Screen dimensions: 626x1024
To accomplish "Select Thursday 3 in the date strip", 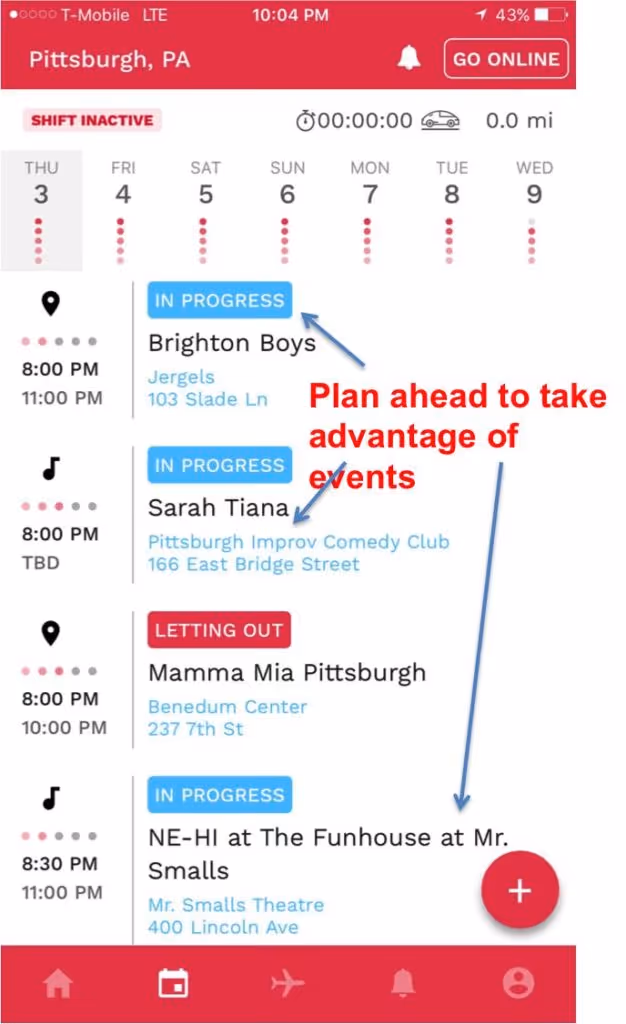I will (x=41, y=210).
